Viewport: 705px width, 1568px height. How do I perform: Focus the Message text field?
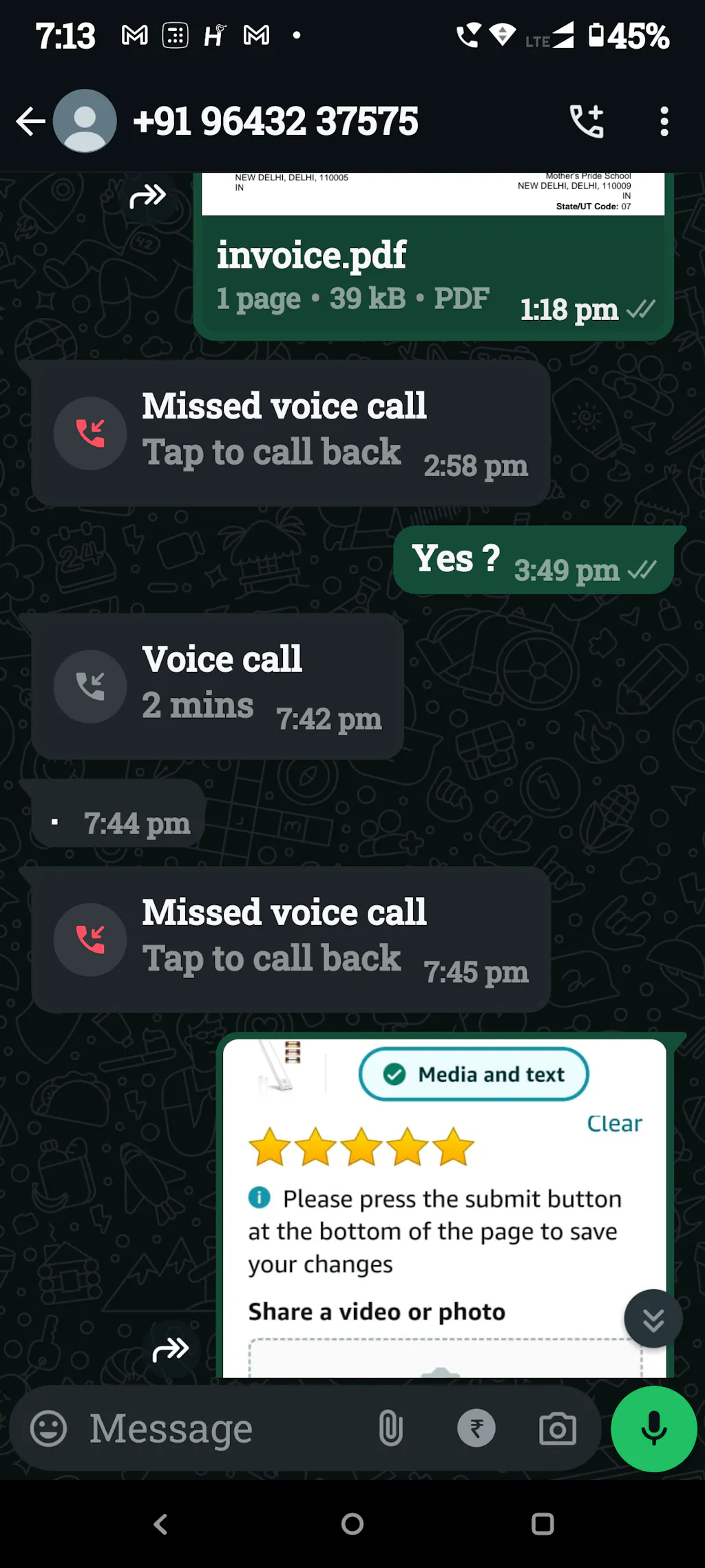coord(220,1428)
